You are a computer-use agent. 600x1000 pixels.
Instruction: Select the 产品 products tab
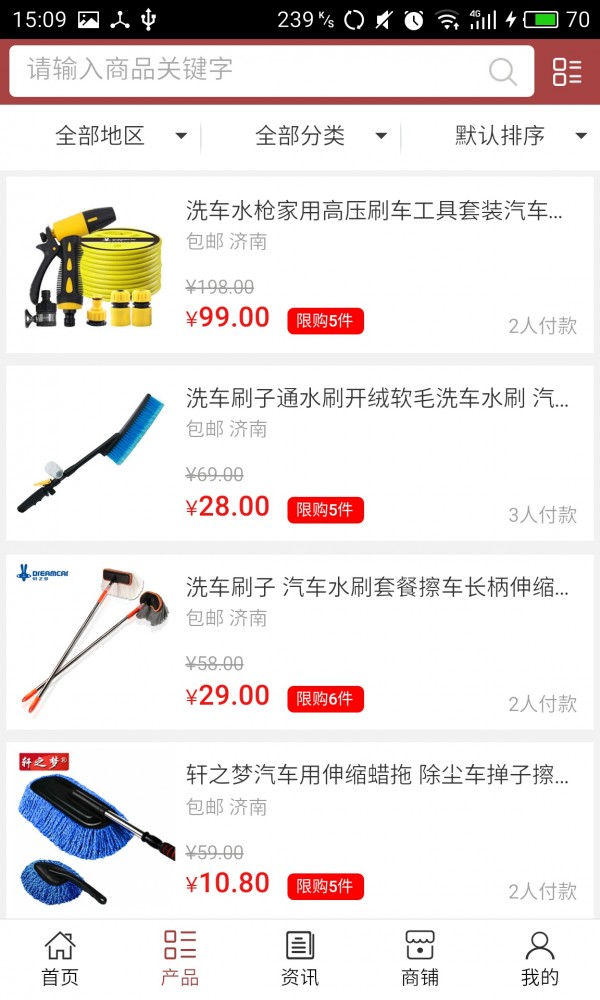click(180, 958)
